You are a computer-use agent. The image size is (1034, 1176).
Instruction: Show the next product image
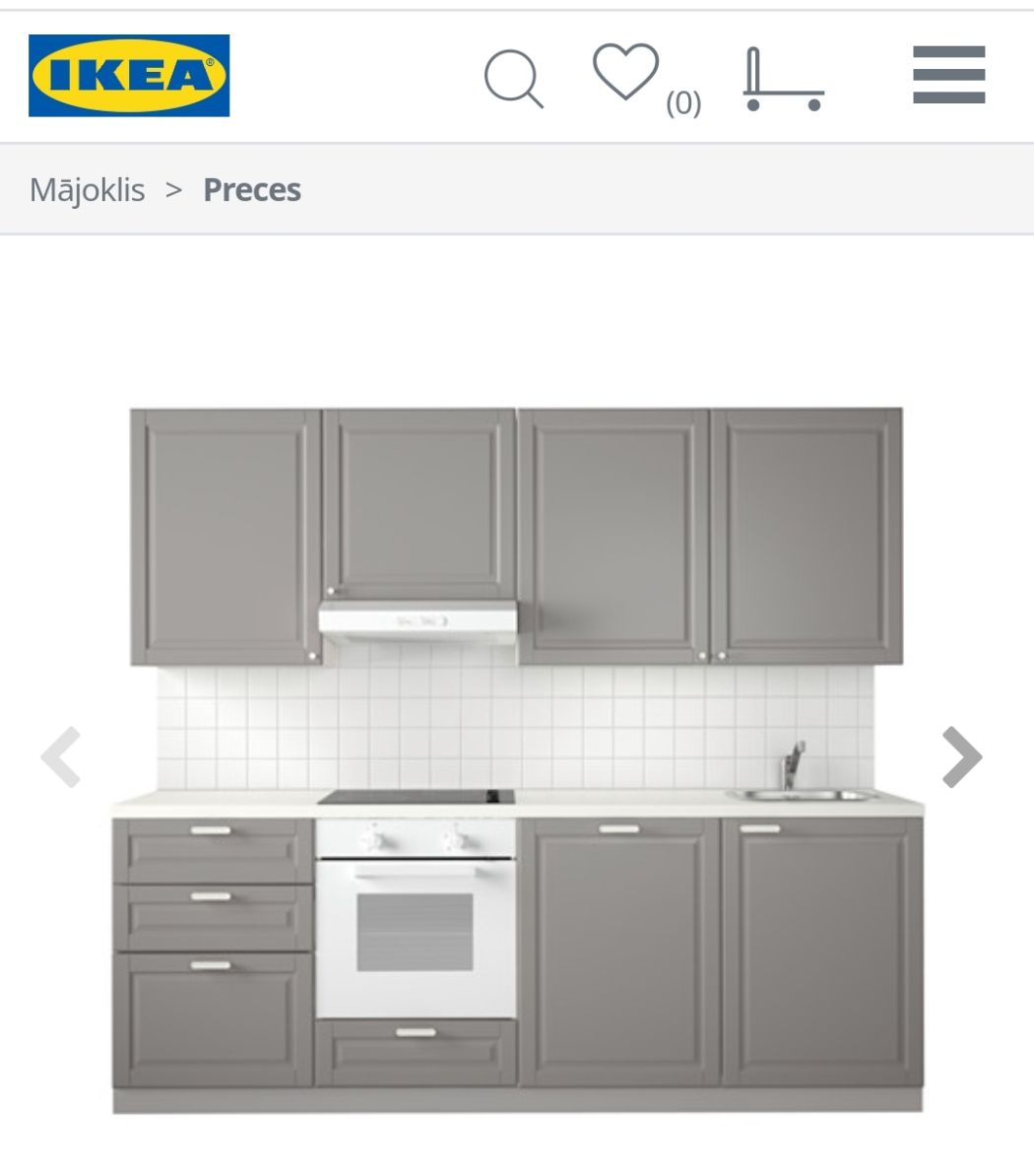tap(961, 756)
